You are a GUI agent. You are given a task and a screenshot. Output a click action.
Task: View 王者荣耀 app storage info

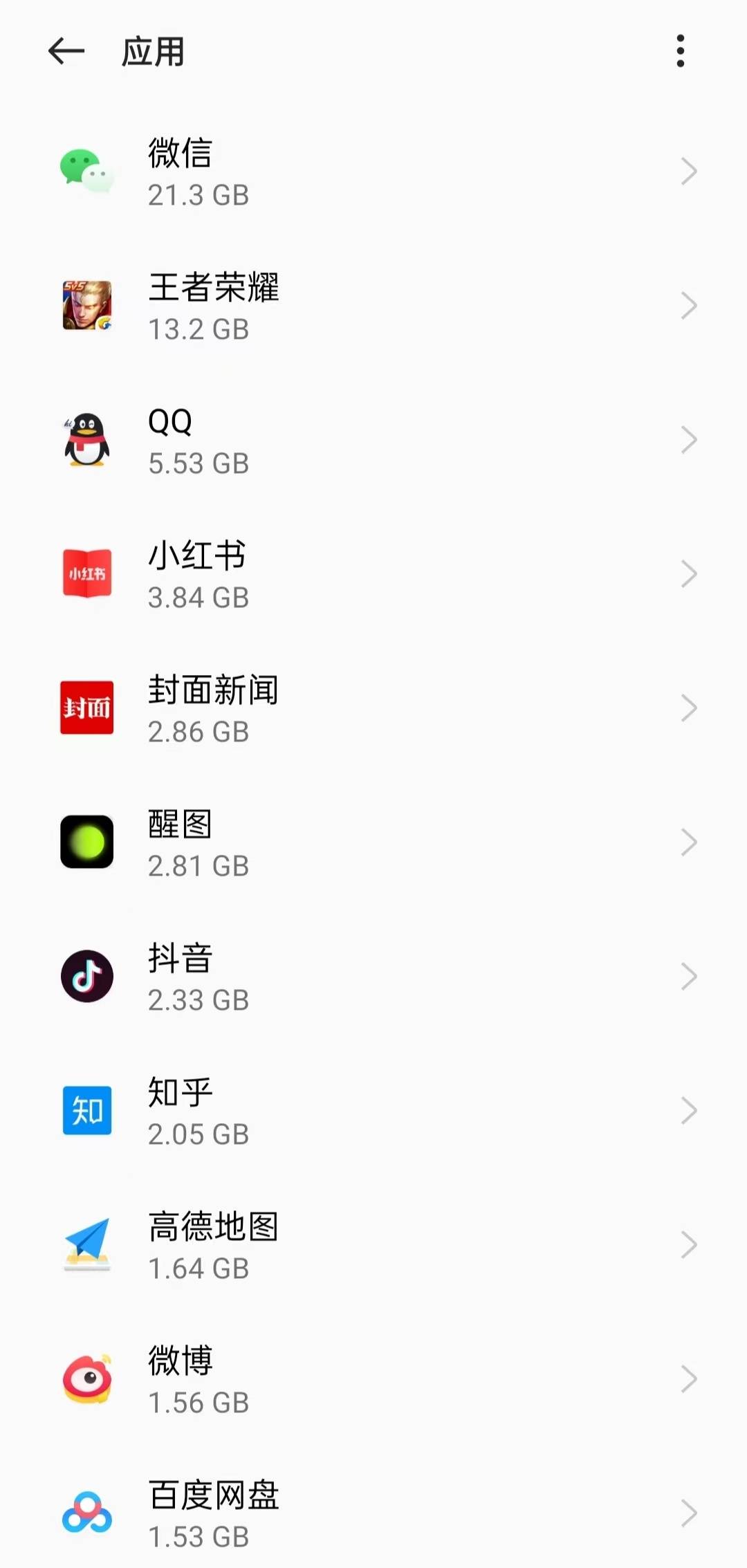click(373, 306)
